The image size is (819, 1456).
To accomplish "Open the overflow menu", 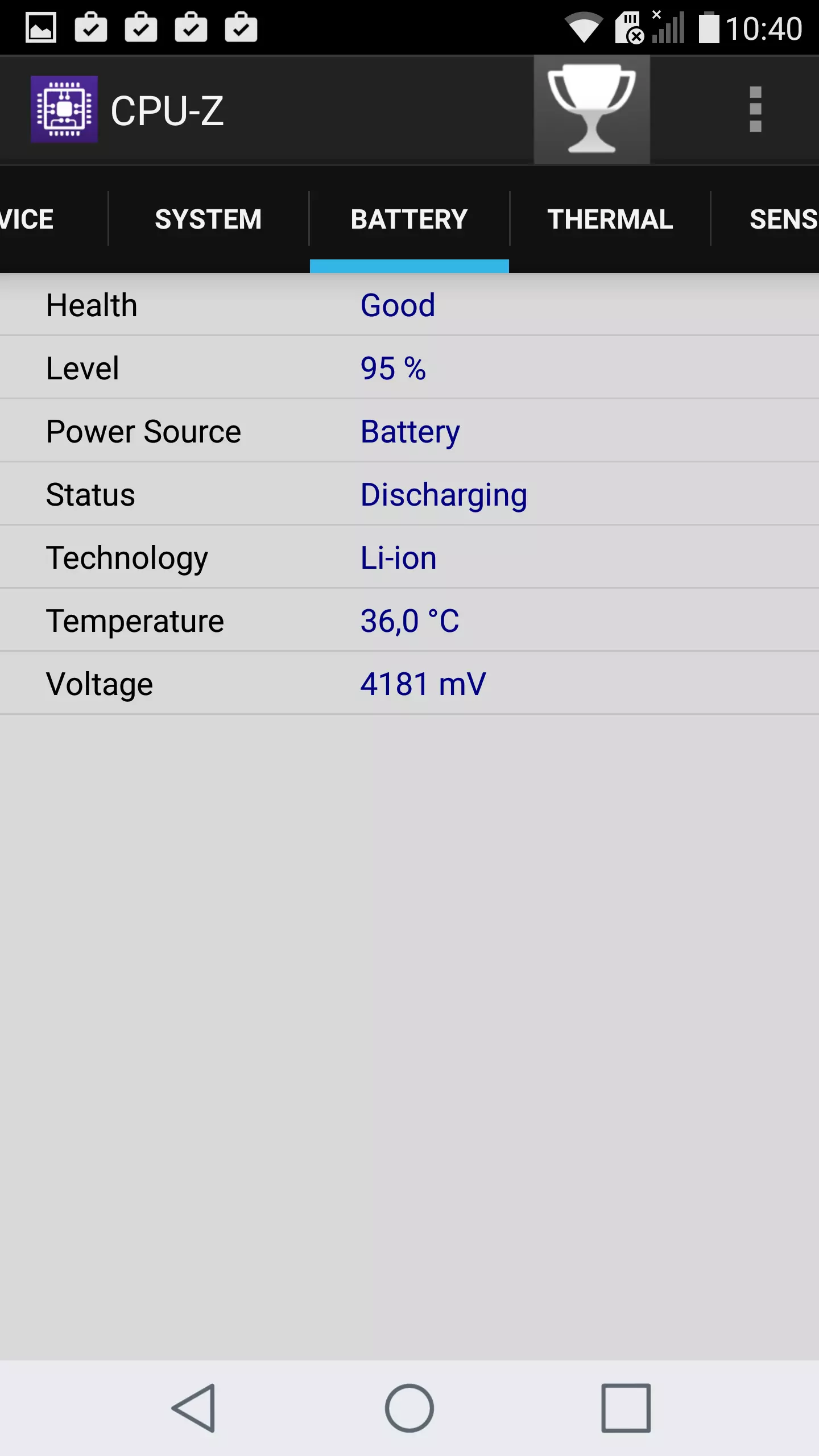I will tap(755, 109).
